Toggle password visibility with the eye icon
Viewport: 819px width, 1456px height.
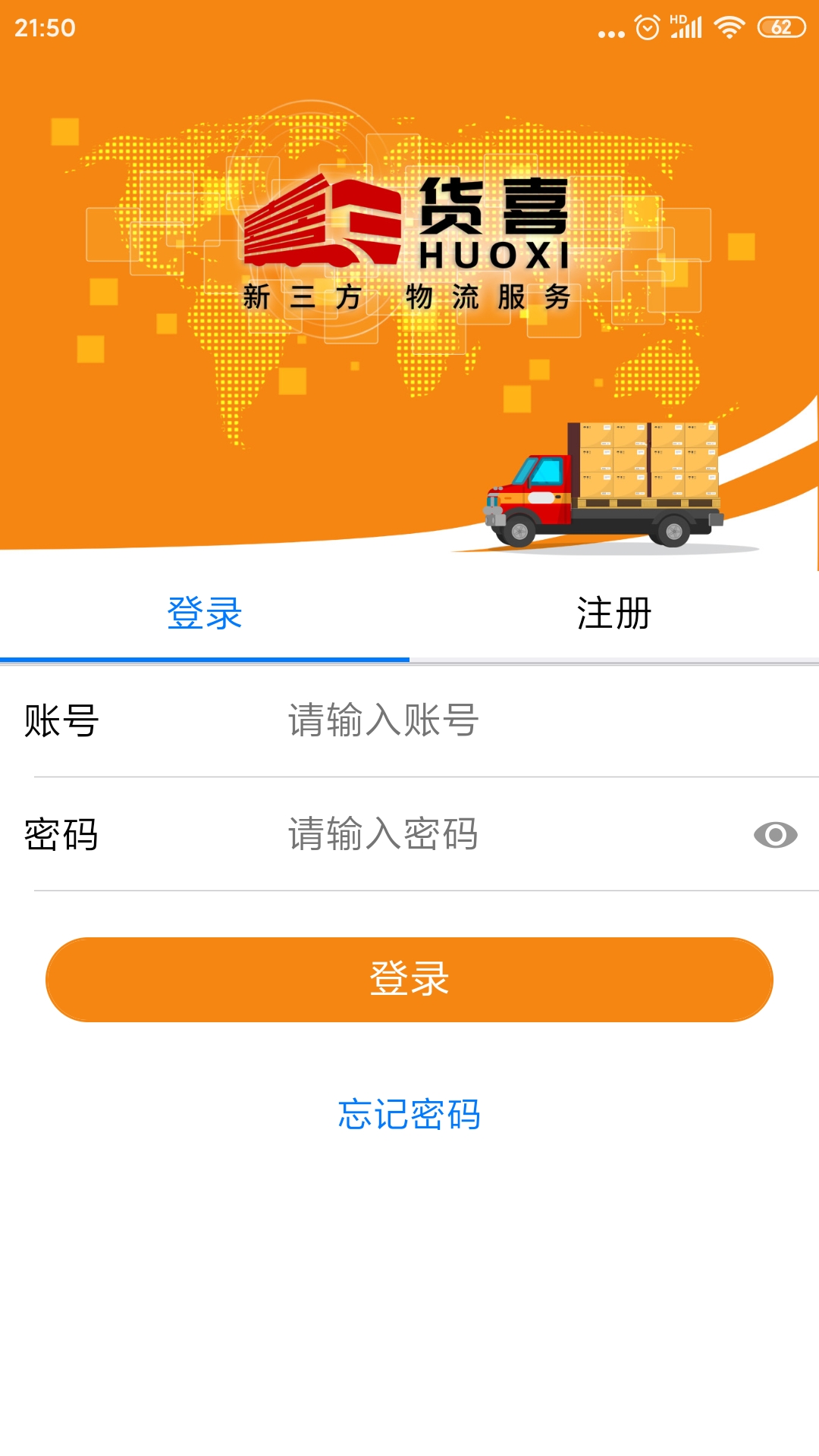click(x=774, y=833)
